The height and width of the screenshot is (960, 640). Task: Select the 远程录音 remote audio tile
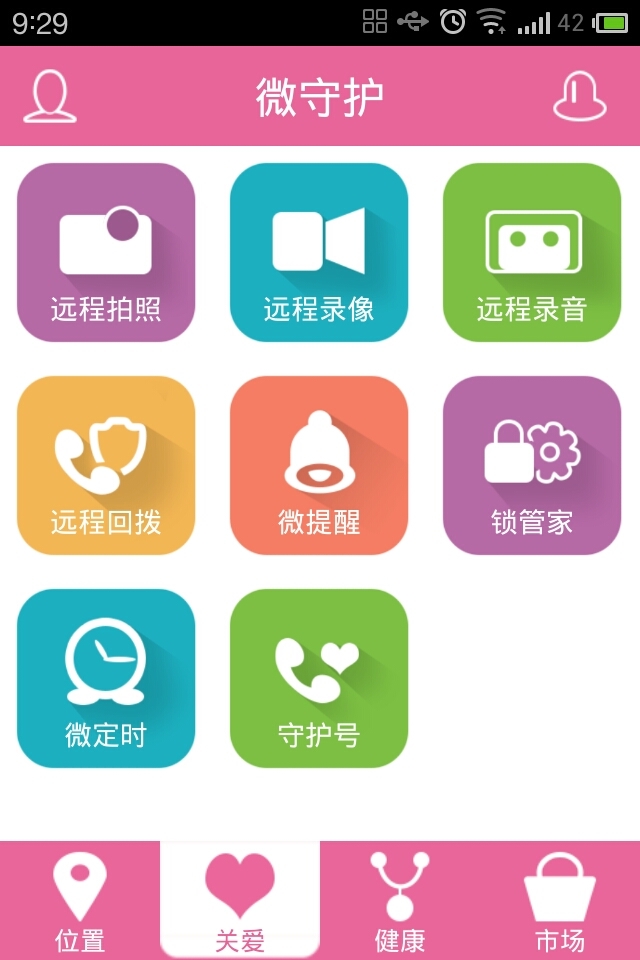coord(532,252)
